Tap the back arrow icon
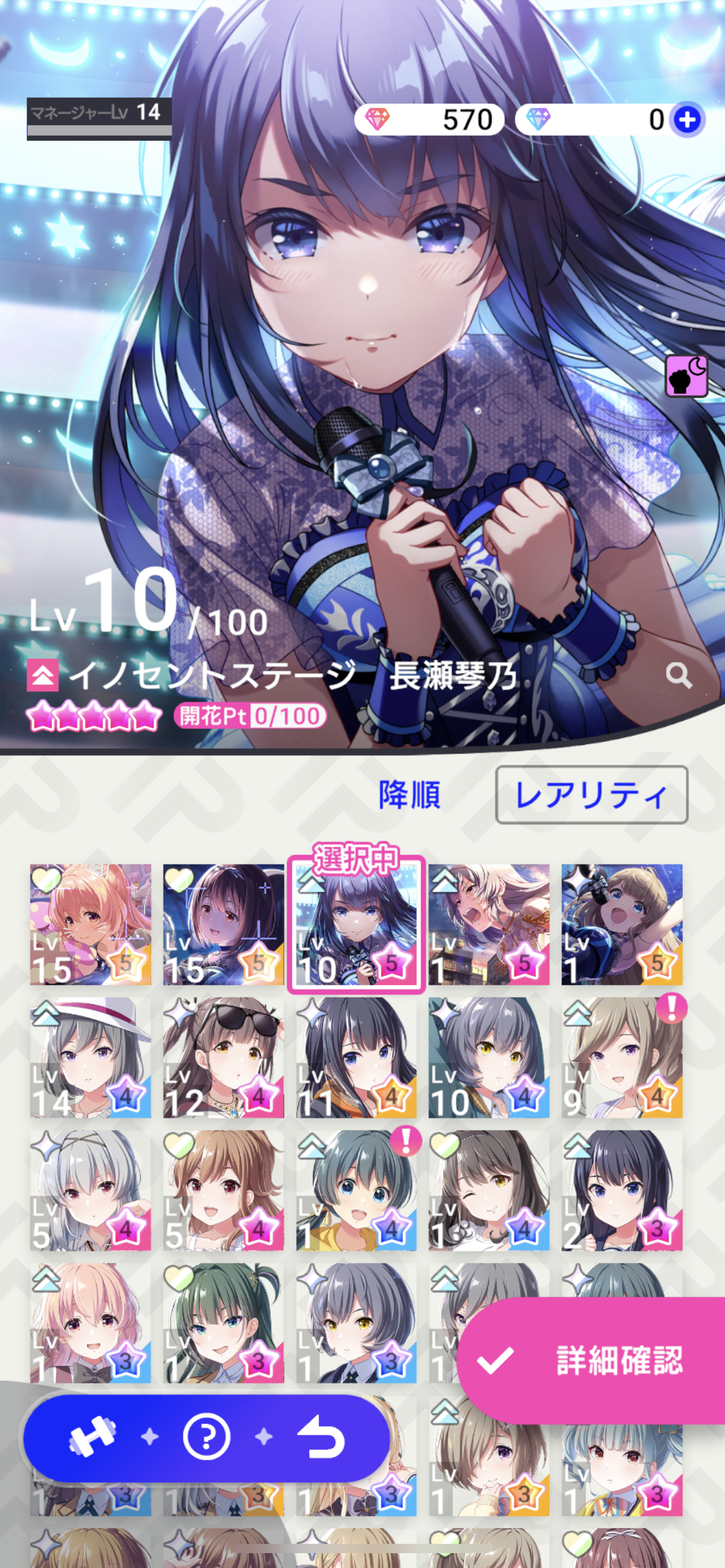 [320, 1437]
